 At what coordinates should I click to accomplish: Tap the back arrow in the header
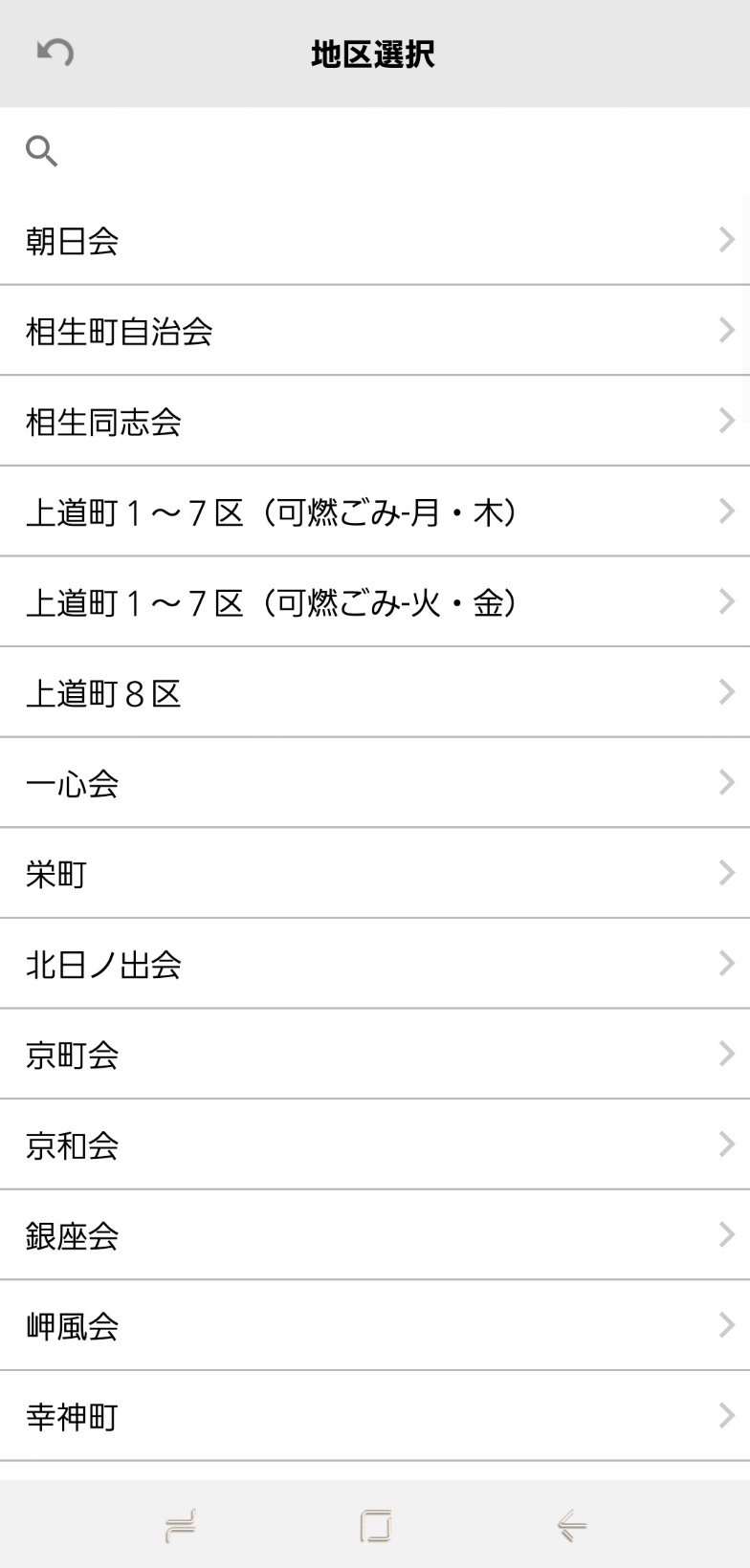[55, 53]
